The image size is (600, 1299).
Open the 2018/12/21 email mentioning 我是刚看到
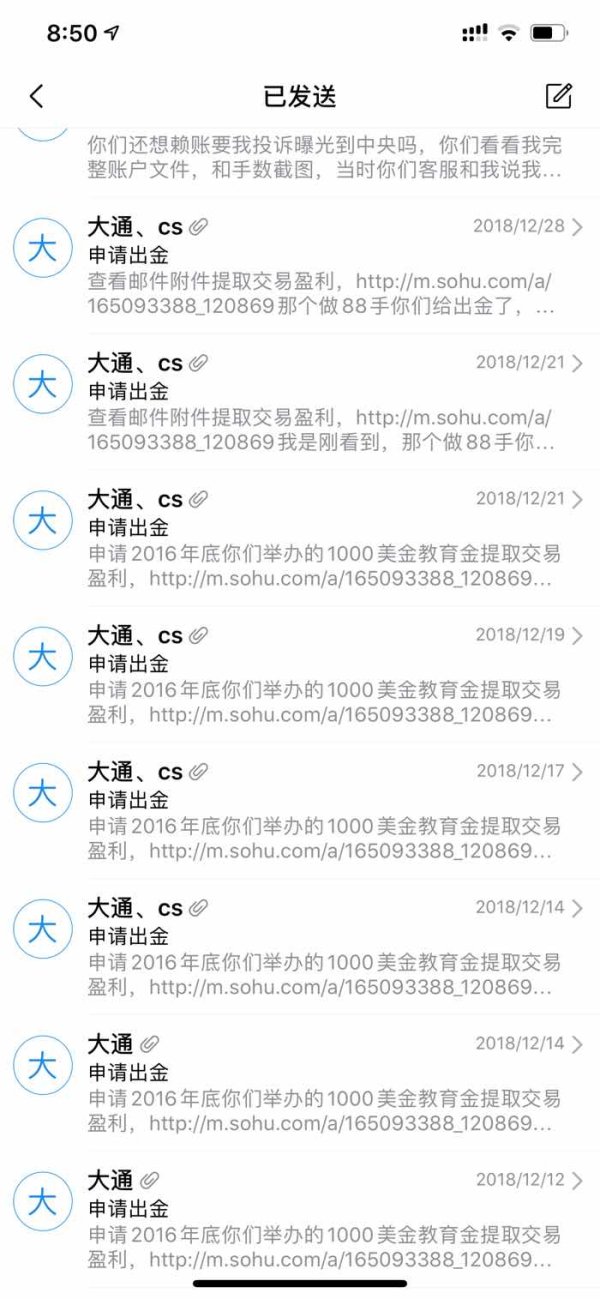coord(320,402)
